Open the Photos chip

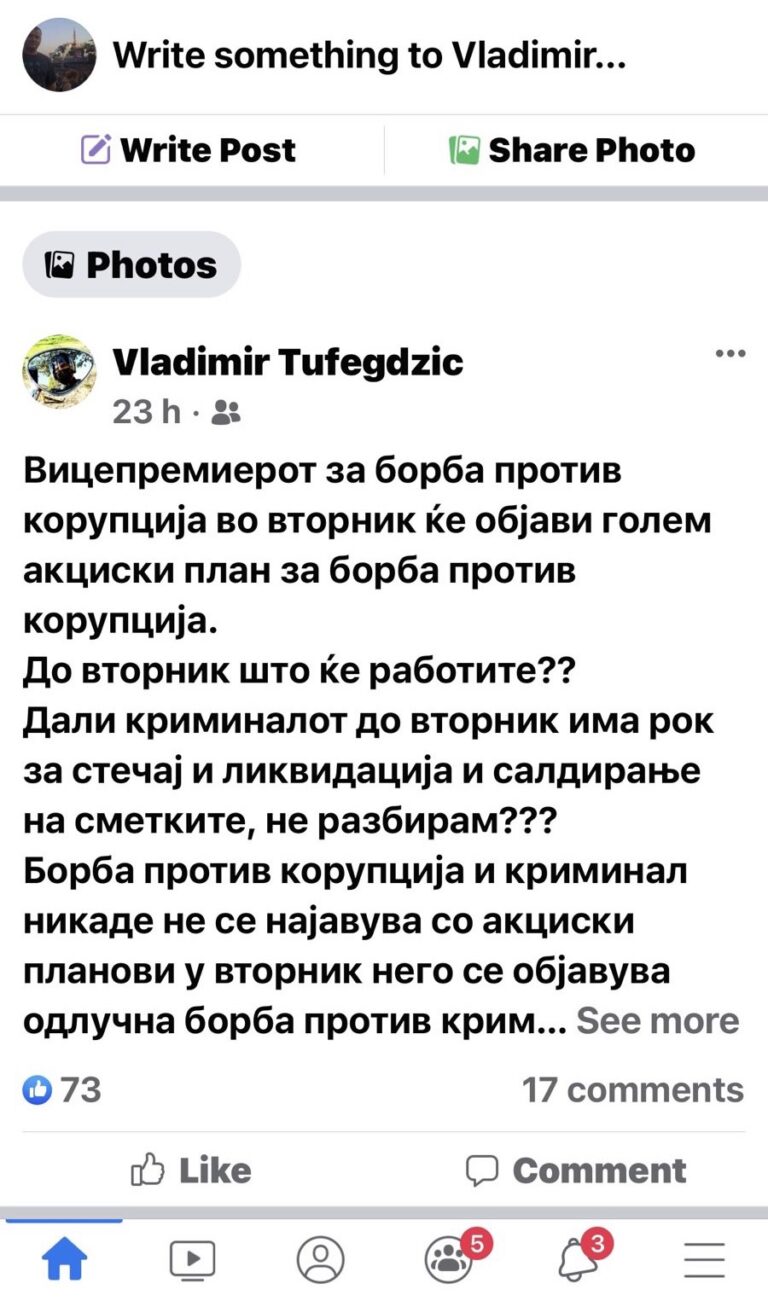[x=132, y=265]
